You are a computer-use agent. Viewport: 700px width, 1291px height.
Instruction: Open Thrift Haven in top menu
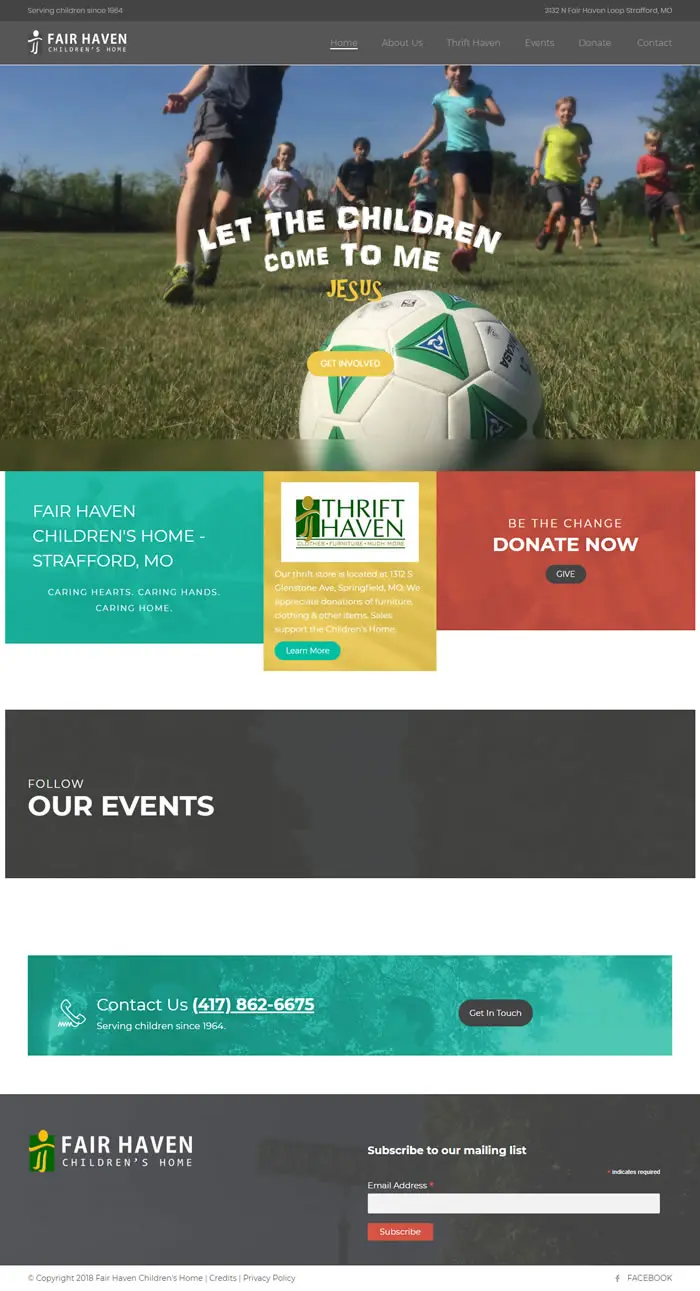click(x=473, y=43)
